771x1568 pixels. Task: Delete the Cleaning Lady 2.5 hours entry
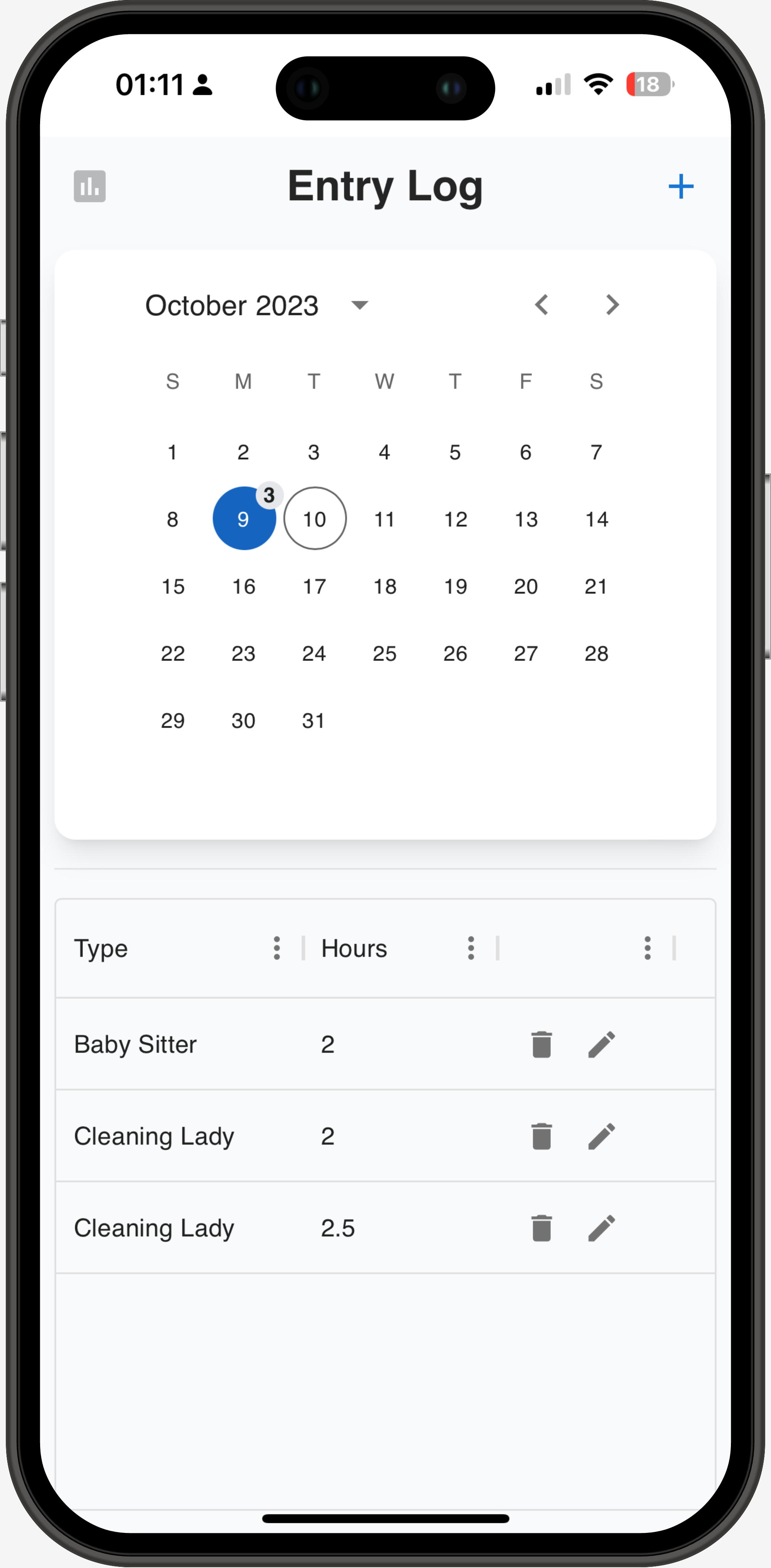coord(541,1228)
